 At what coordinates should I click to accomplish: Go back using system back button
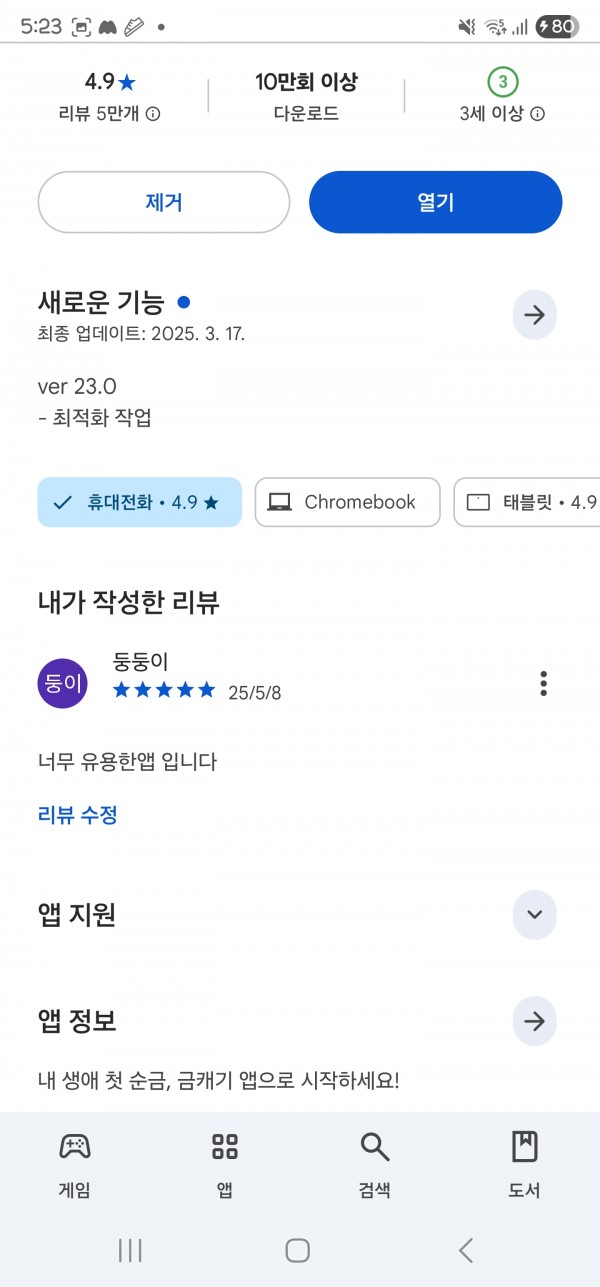[x=465, y=1249]
